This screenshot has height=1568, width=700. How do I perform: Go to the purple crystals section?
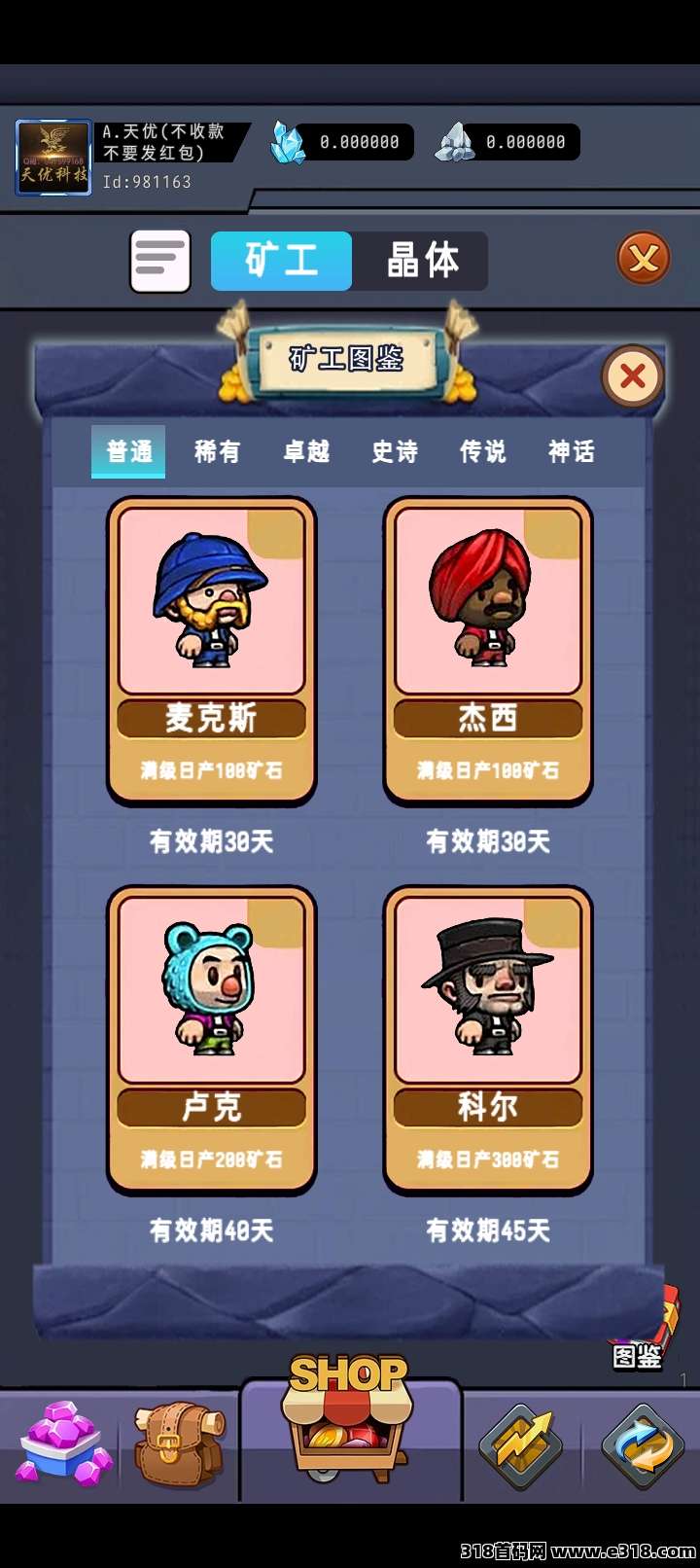point(64,1443)
